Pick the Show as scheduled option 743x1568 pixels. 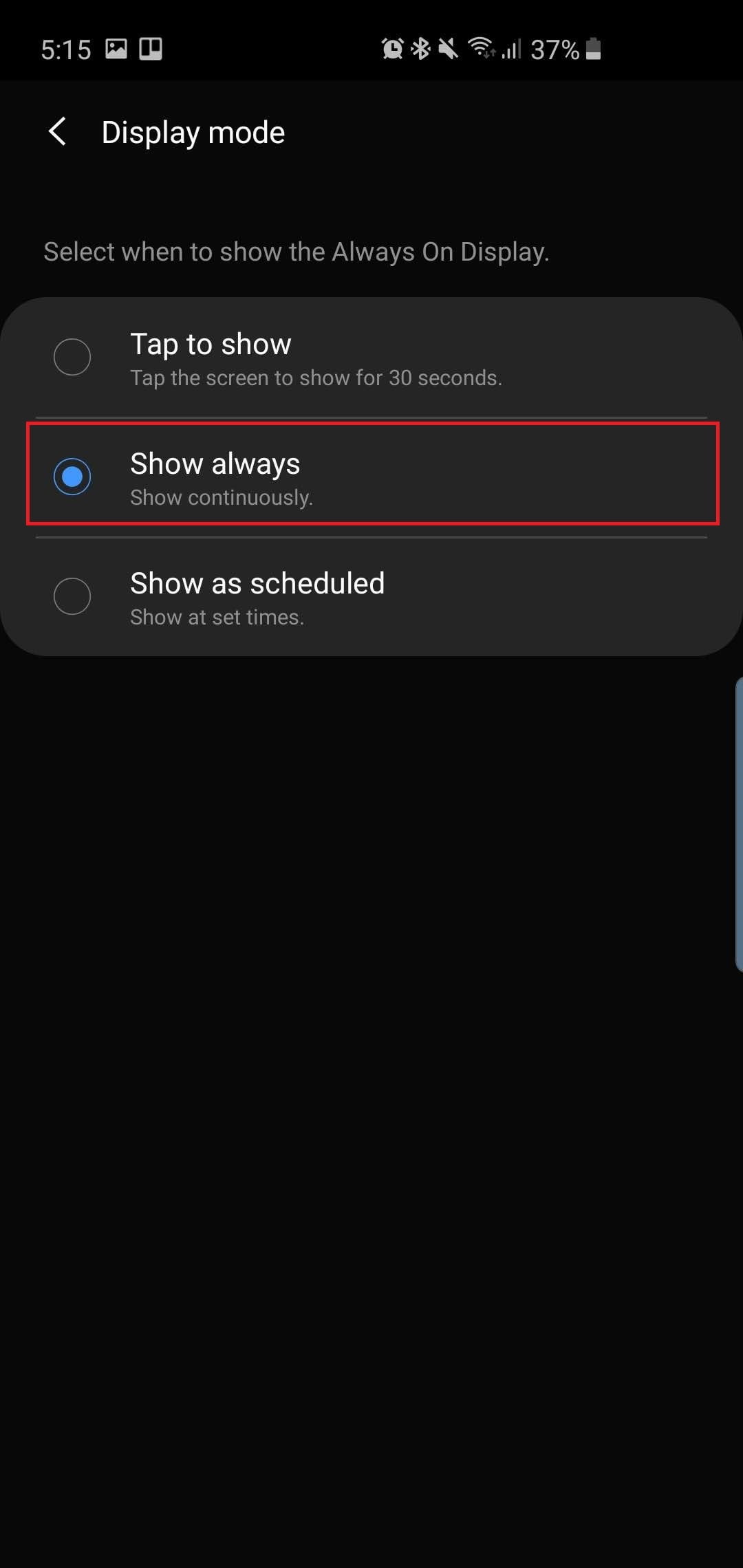point(371,597)
